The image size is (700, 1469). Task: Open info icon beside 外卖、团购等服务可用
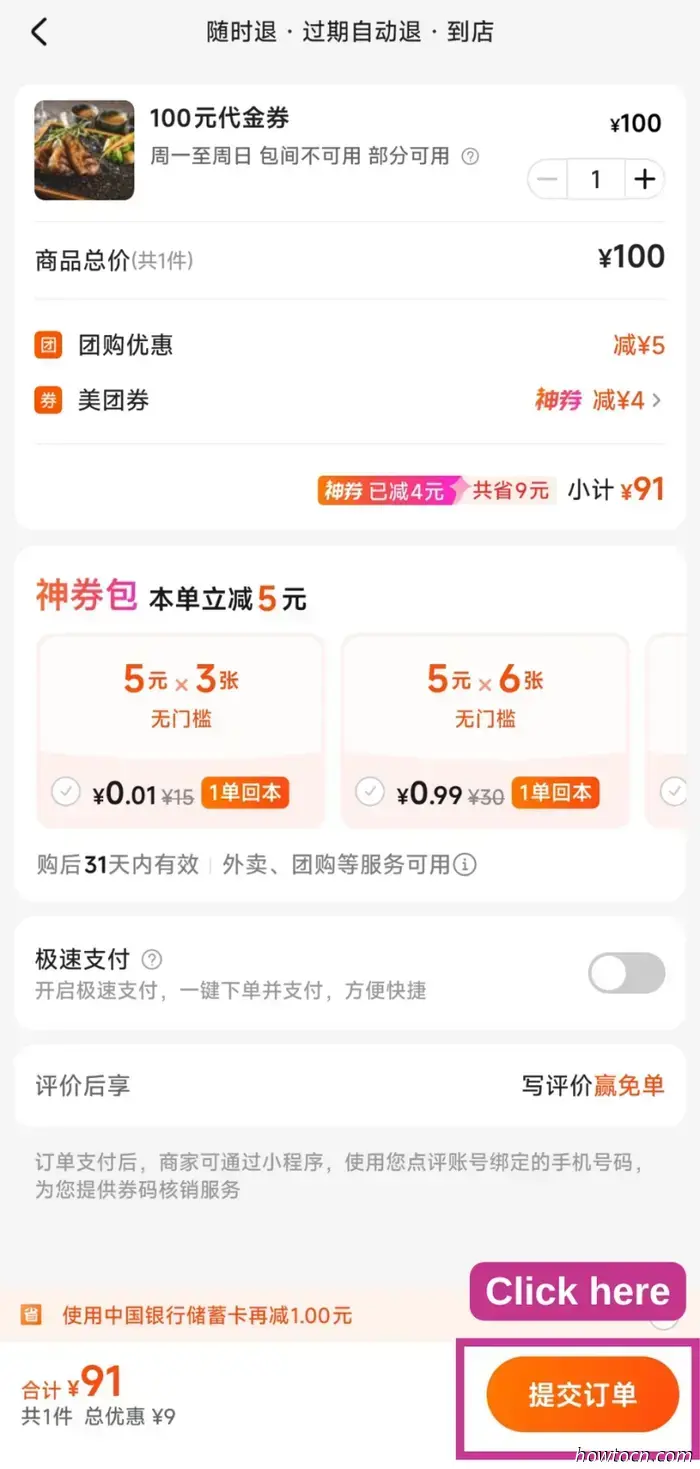(465, 865)
